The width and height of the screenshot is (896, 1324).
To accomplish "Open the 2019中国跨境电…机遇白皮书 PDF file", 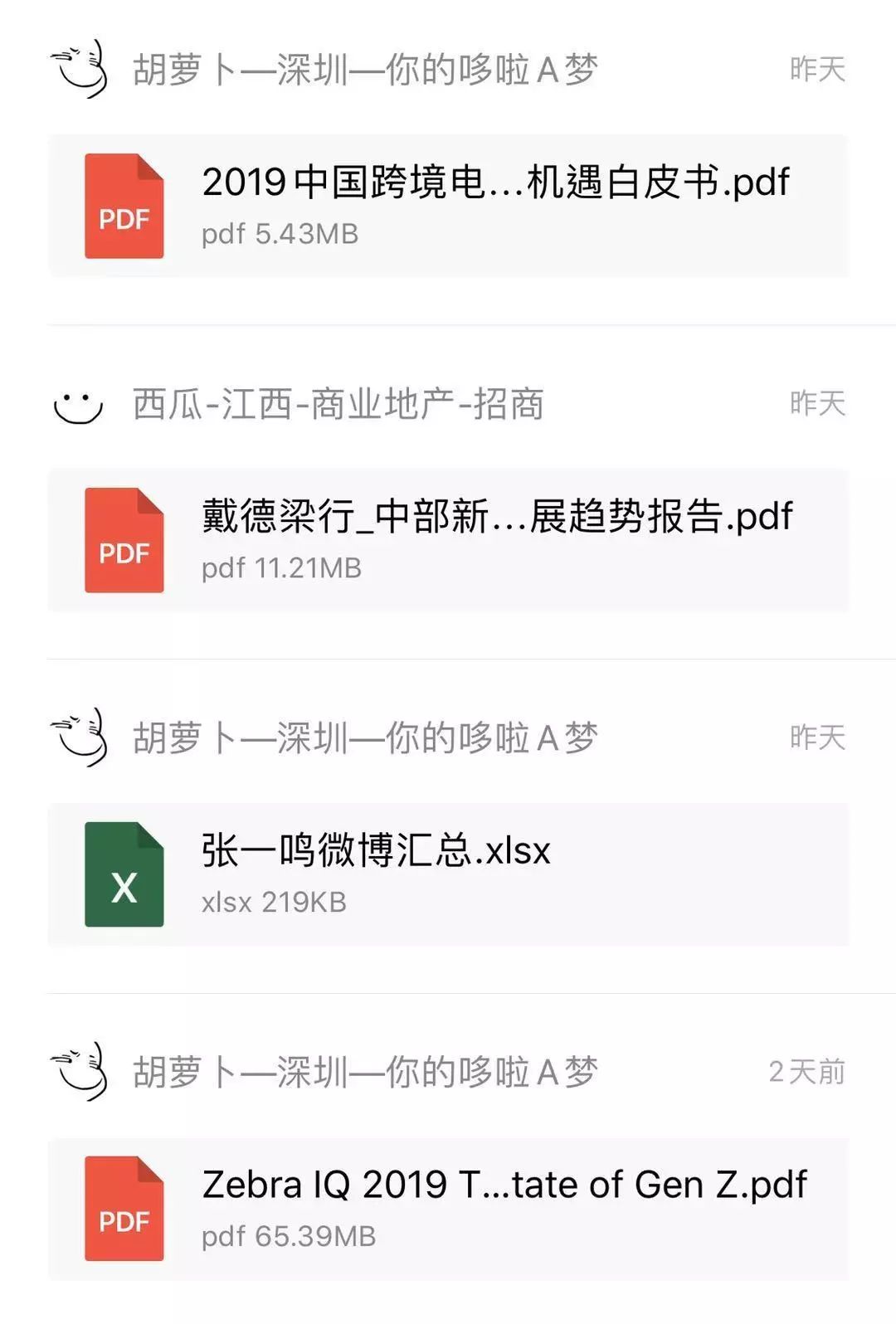I will [448, 205].
